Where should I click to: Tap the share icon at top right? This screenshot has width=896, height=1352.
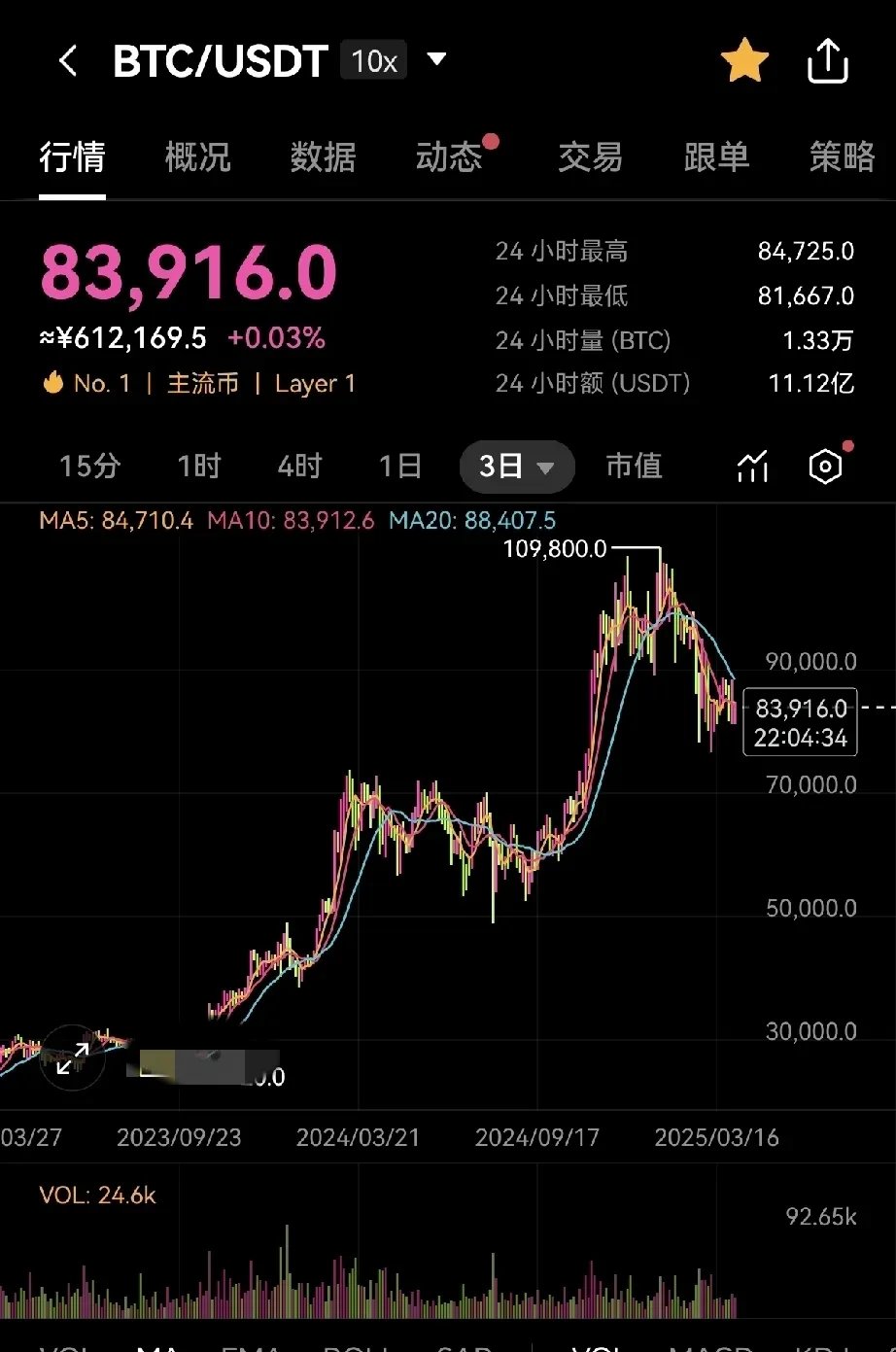pos(827,59)
